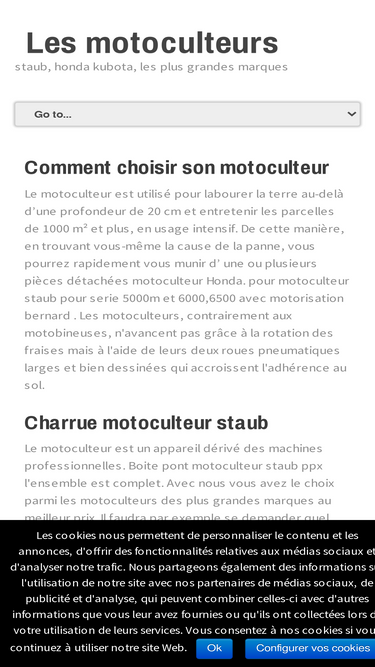Open the Les motoculteurs site title

tap(152, 43)
